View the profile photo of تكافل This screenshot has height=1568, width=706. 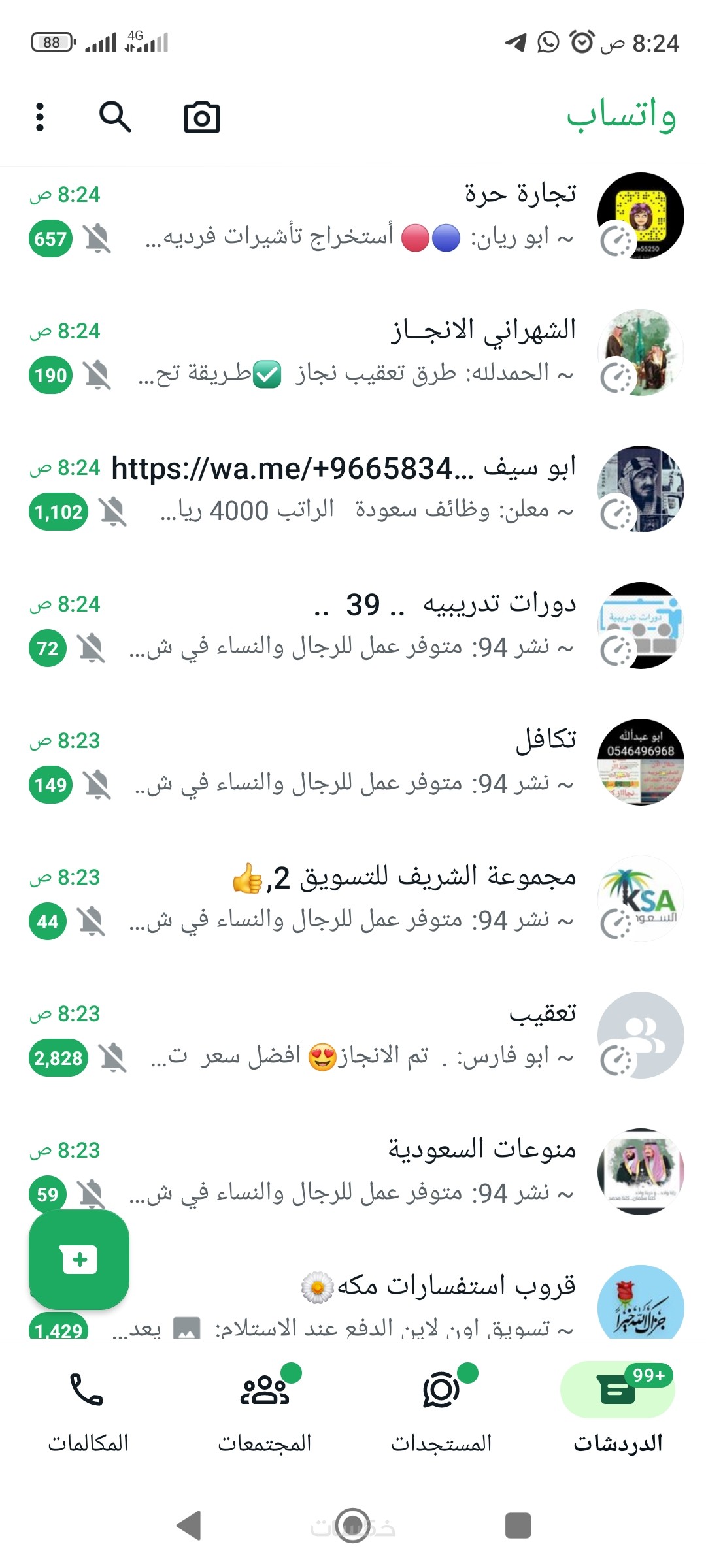[x=641, y=762]
